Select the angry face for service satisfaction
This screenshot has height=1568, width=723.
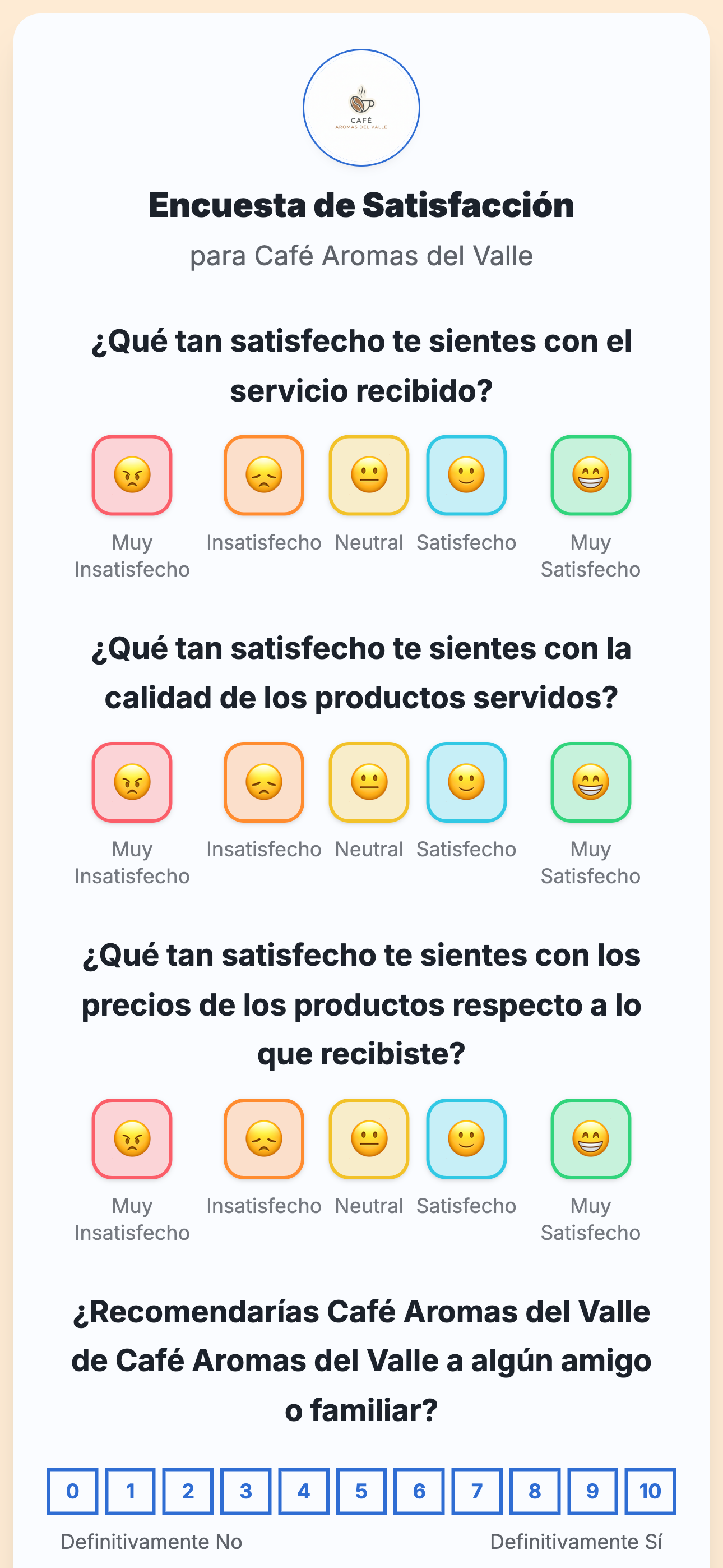[133, 476]
